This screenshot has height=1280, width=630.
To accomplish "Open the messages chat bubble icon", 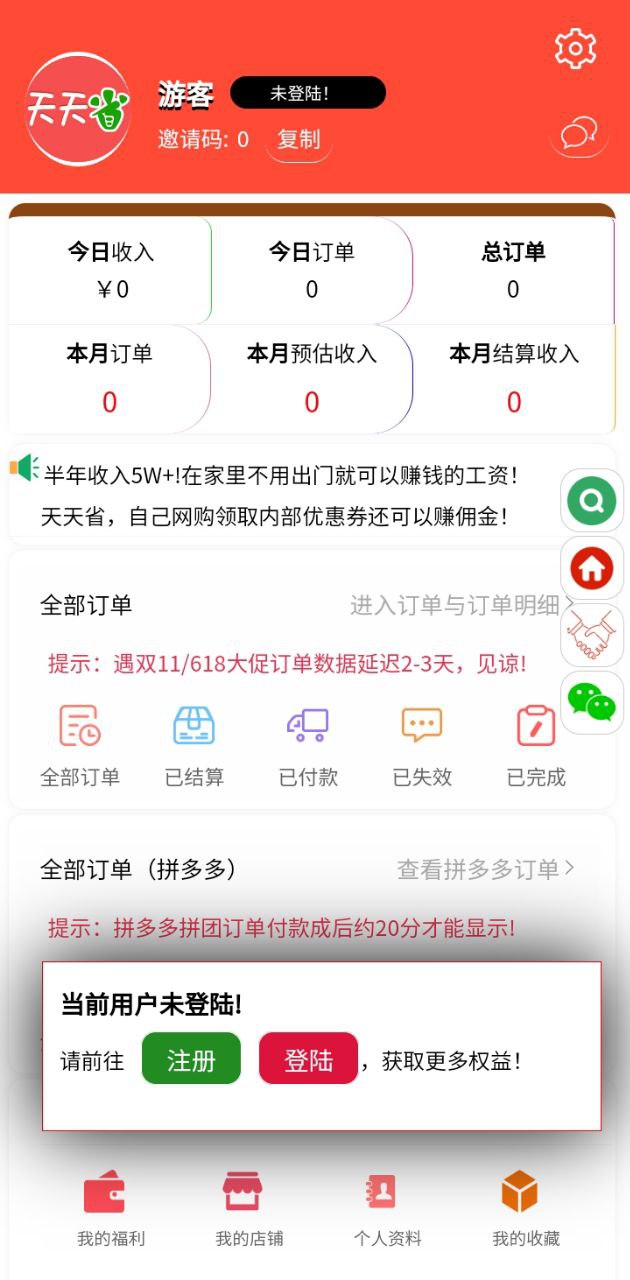I will [x=579, y=134].
